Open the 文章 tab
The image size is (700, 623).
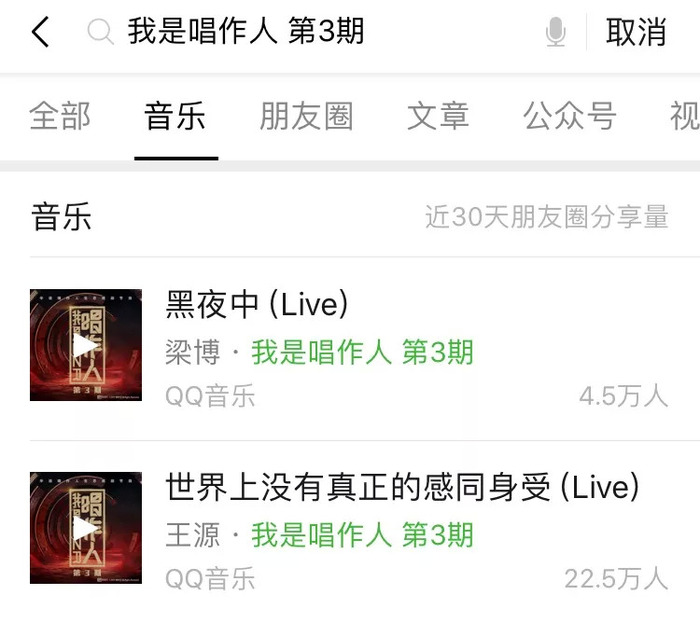[x=438, y=117]
